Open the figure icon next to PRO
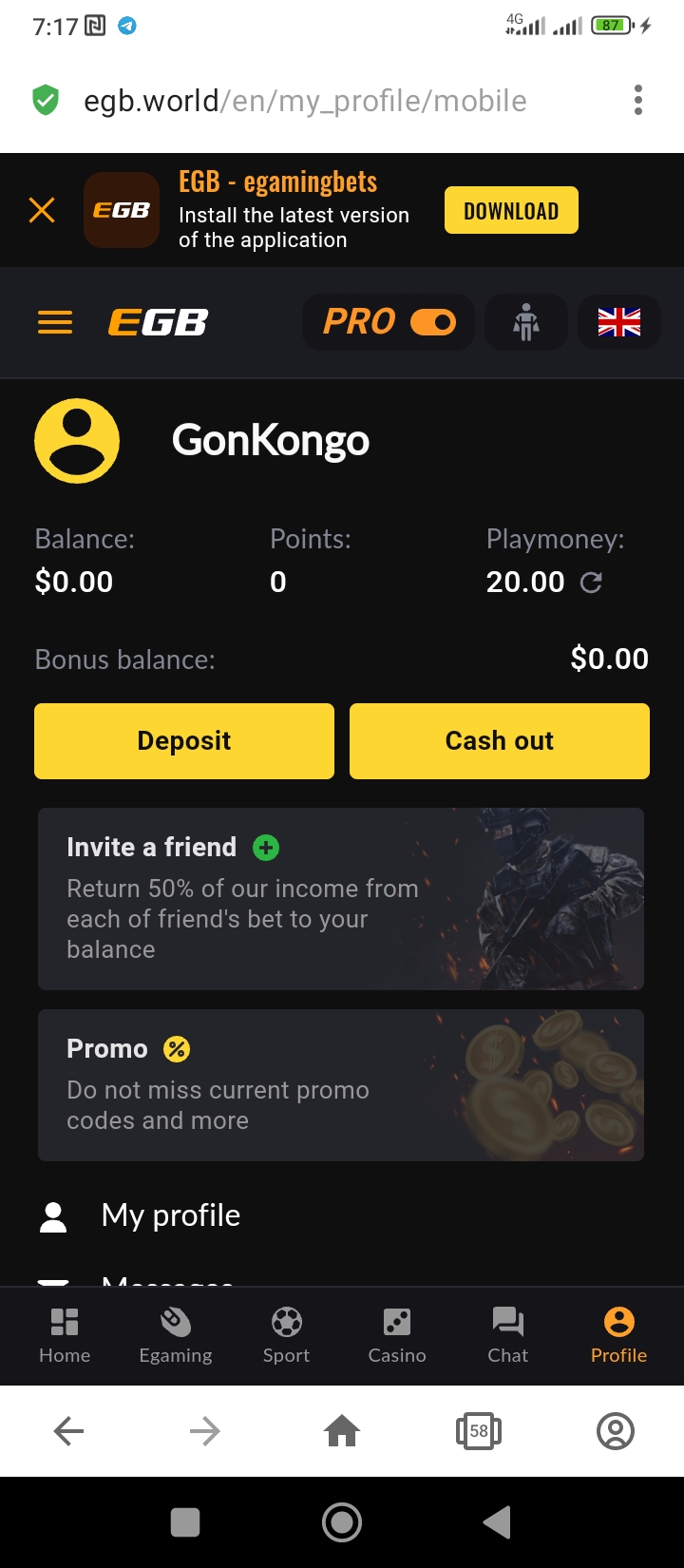The image size is (684, 1568). [526, 323]
